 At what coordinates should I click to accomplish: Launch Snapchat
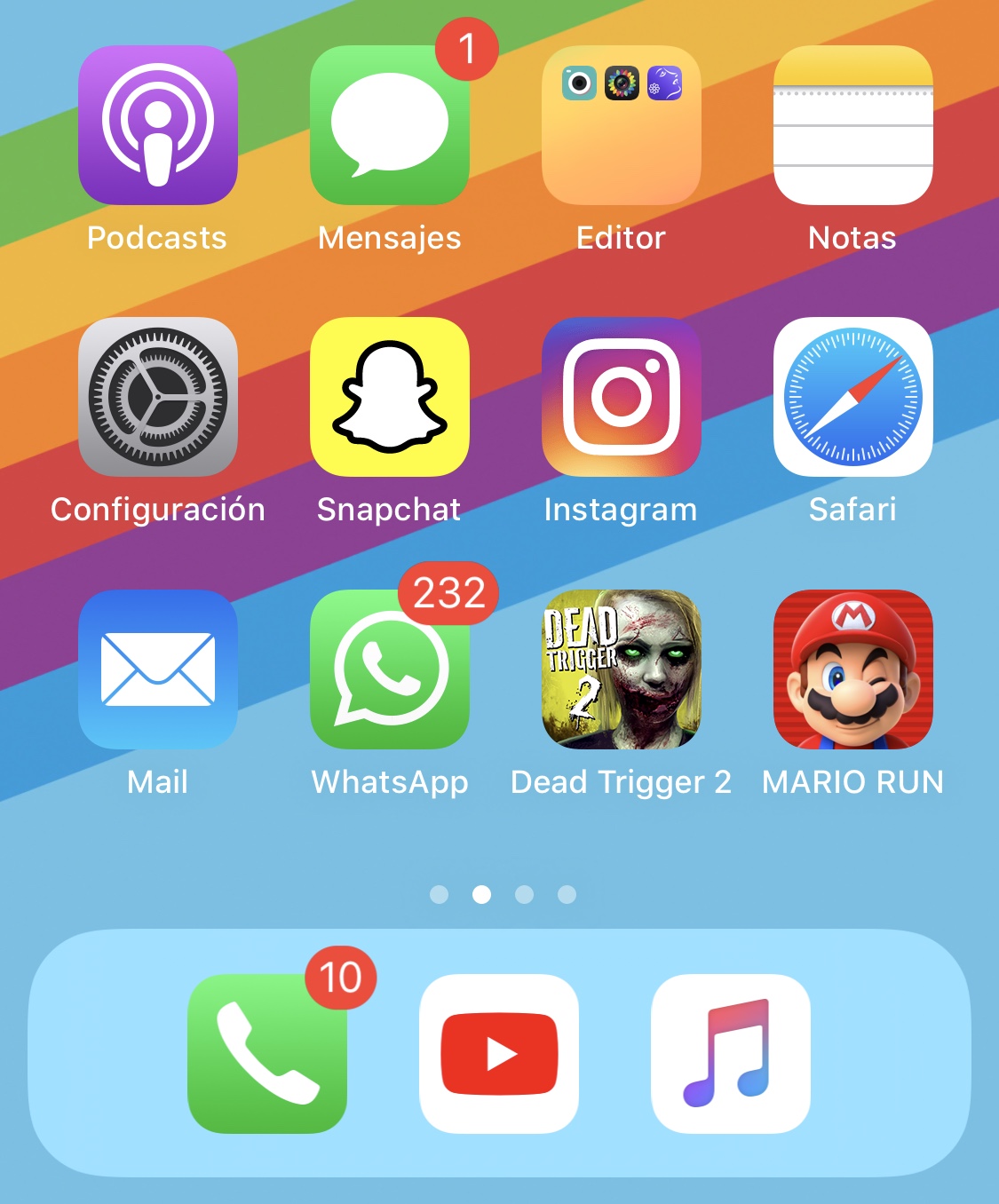coord(390,397)
